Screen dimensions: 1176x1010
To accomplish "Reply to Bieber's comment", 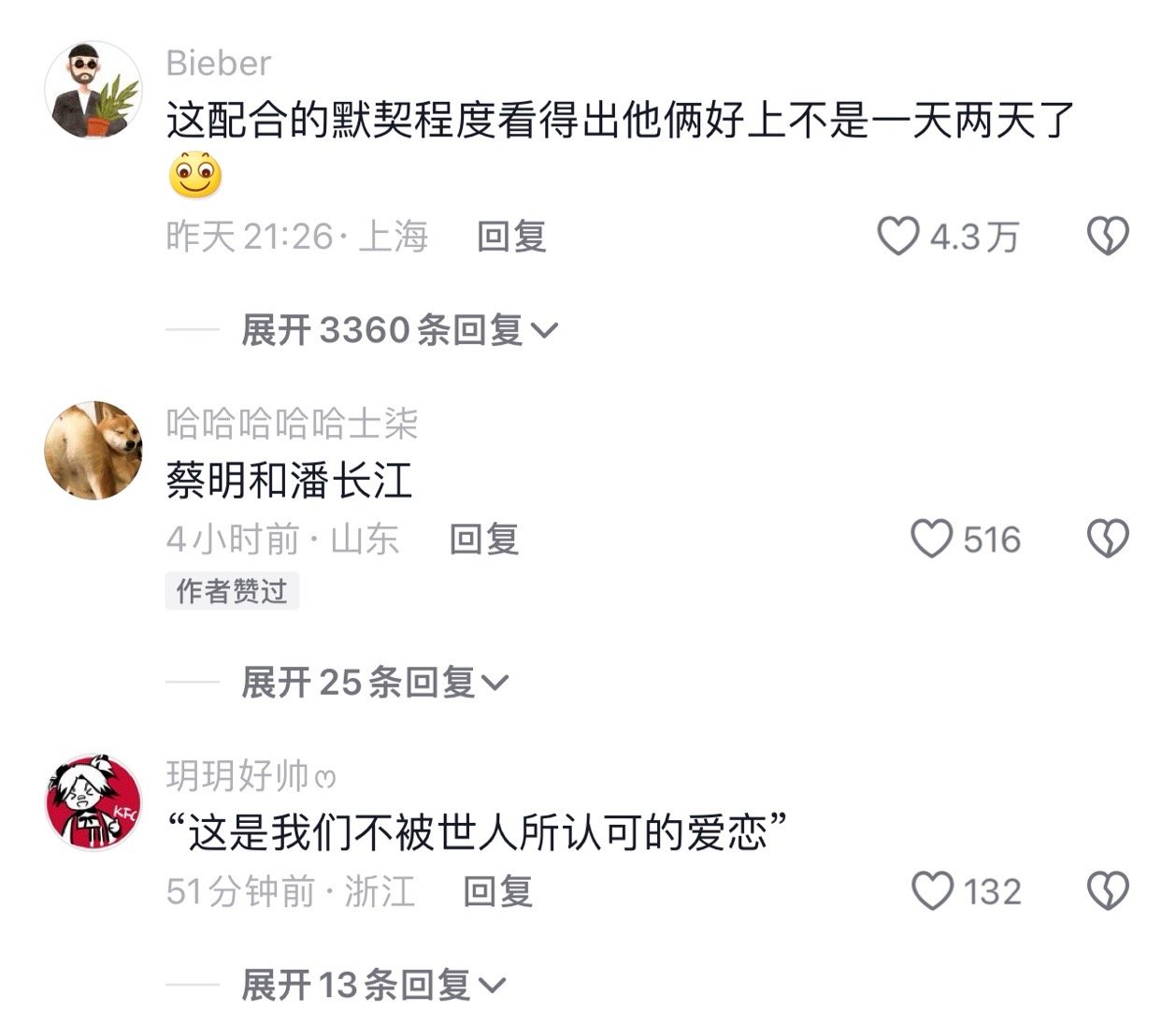I will 511,236.
